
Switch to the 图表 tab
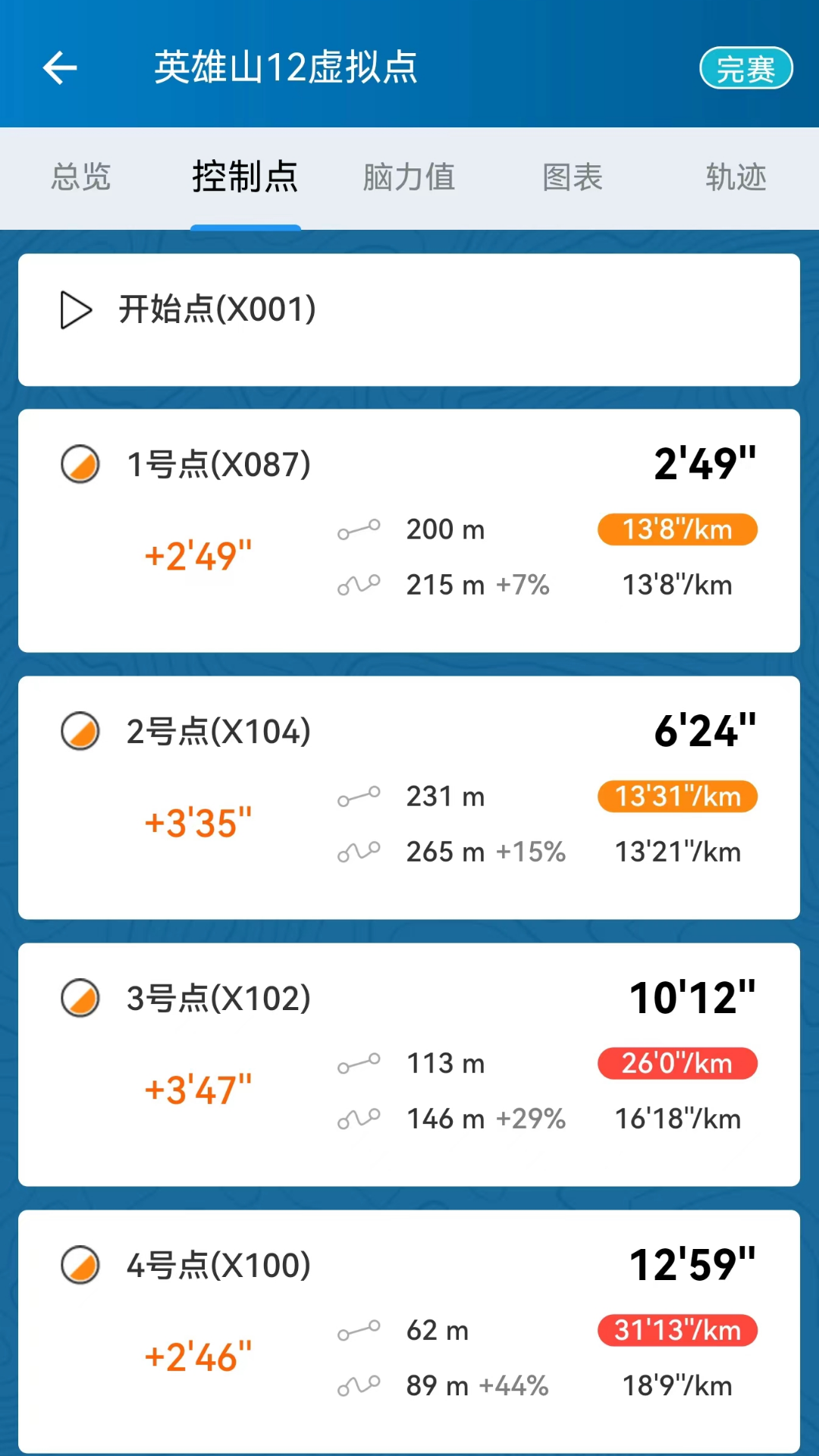click(573, 177)
